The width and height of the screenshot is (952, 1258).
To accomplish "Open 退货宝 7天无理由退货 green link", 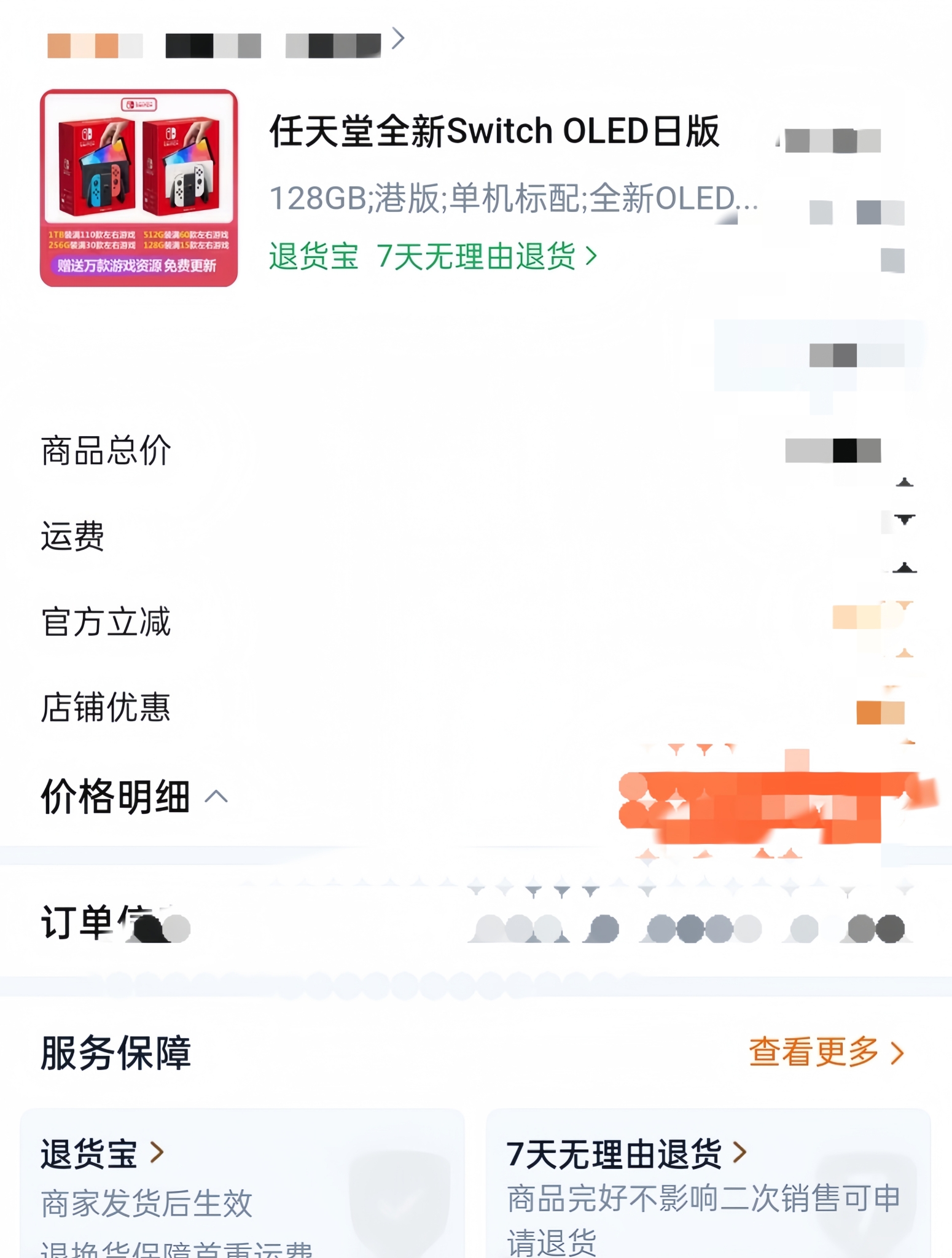I will [x=432, y=256].
